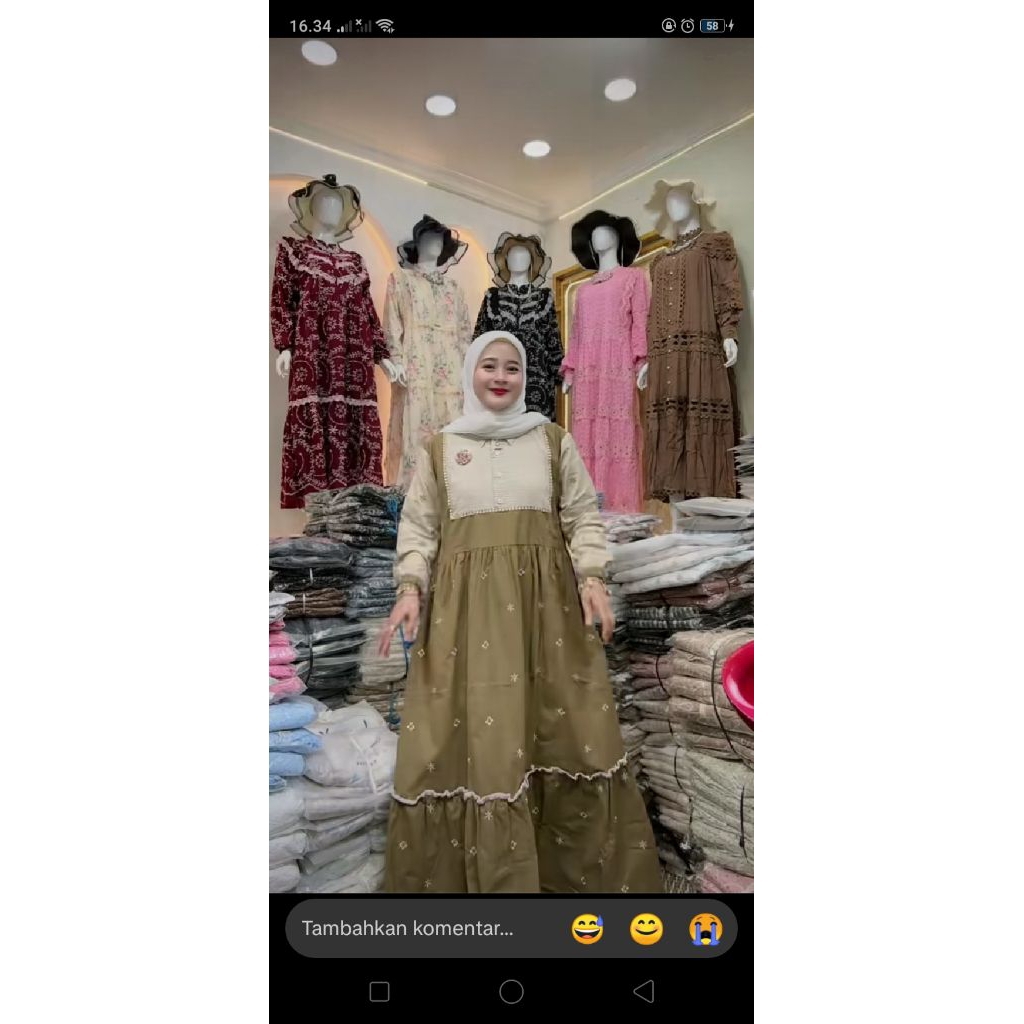The image size is (1024, 1024).
Task: React with the smiling blush emoji
Action: [646, 929]
